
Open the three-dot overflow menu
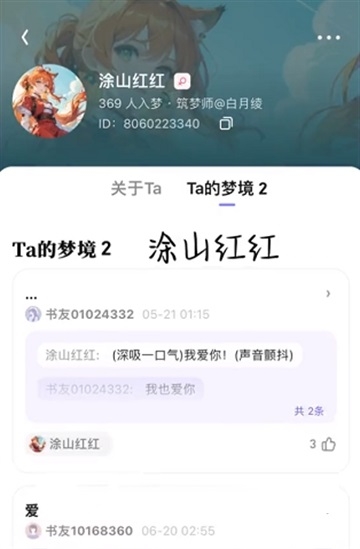pyautogui.click(x=328, y=37)
